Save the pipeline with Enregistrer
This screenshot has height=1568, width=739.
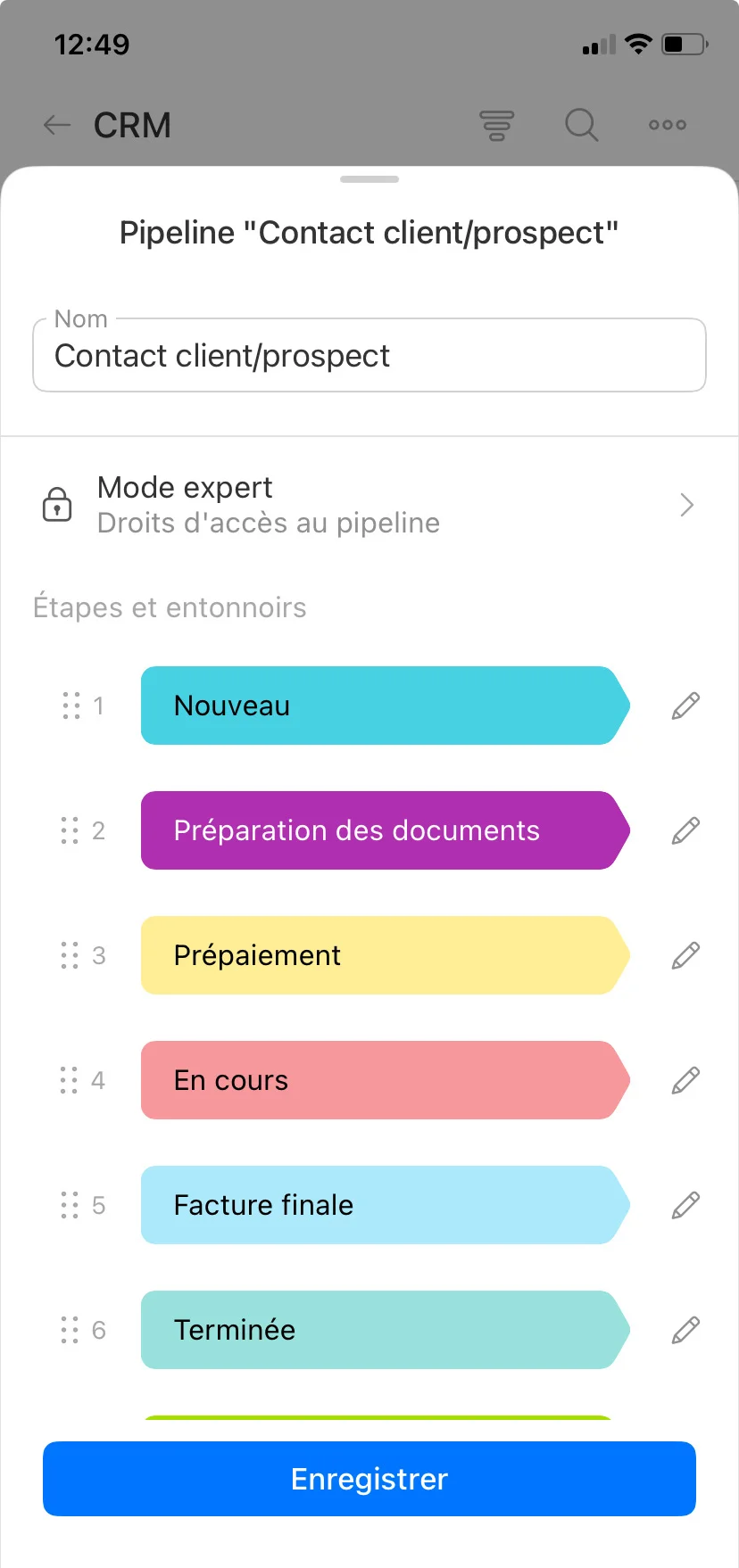(369, 1479)
